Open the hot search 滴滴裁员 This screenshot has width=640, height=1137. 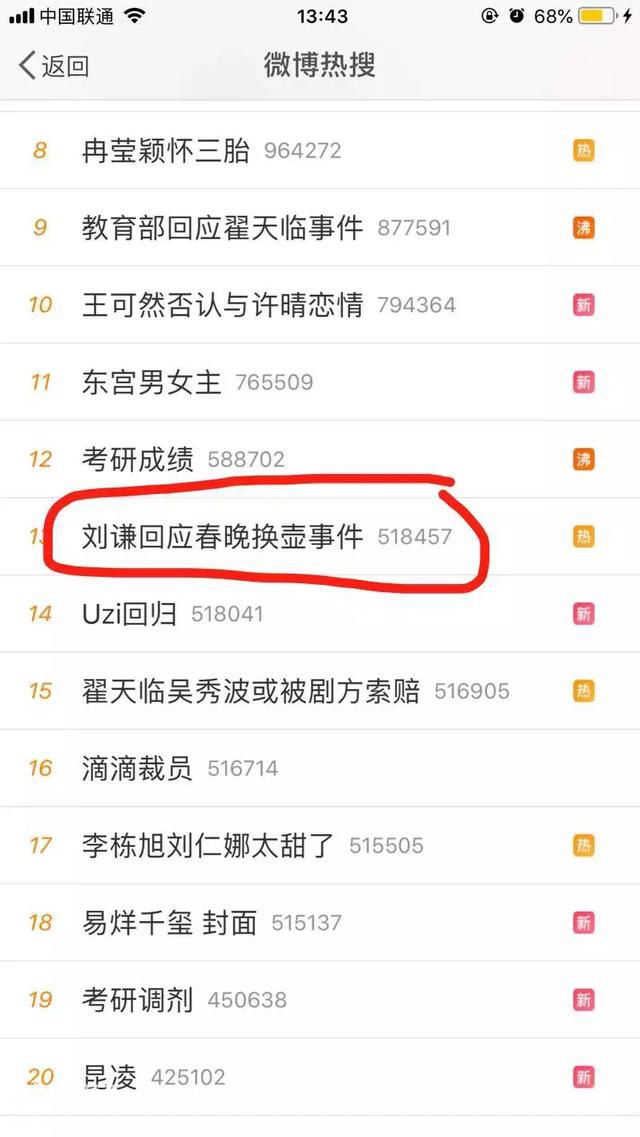[138, 768]
